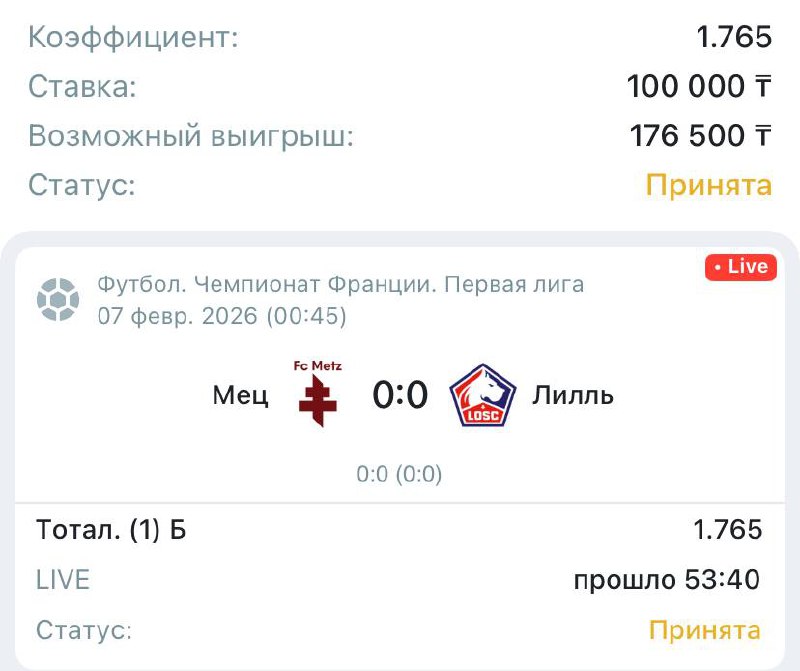The image size is (800, 671).
Task: Open the Мец vs Лилль live match card
Action: pos(400,396)
